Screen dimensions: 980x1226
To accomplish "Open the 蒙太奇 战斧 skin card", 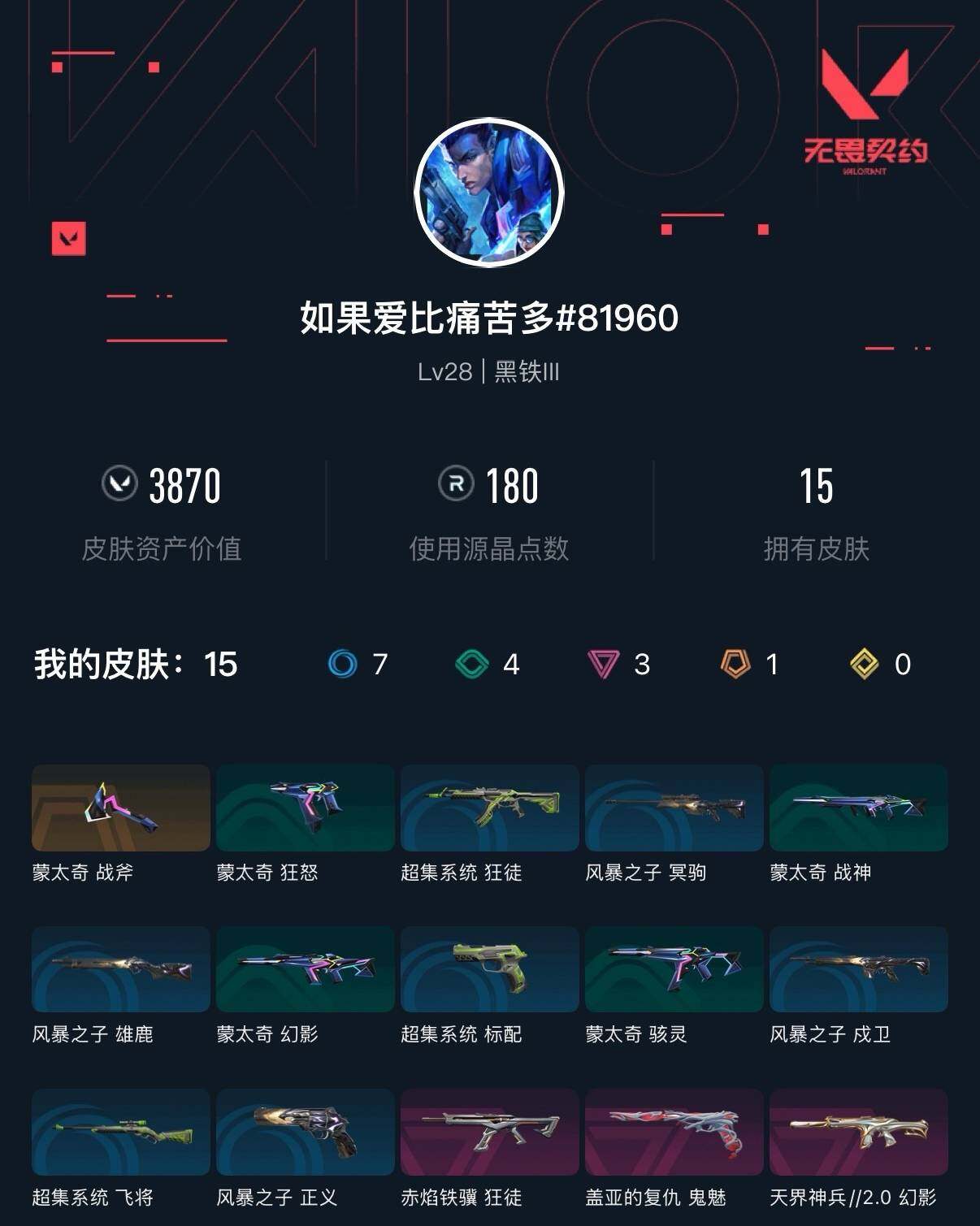I will [x=119, y=808].
